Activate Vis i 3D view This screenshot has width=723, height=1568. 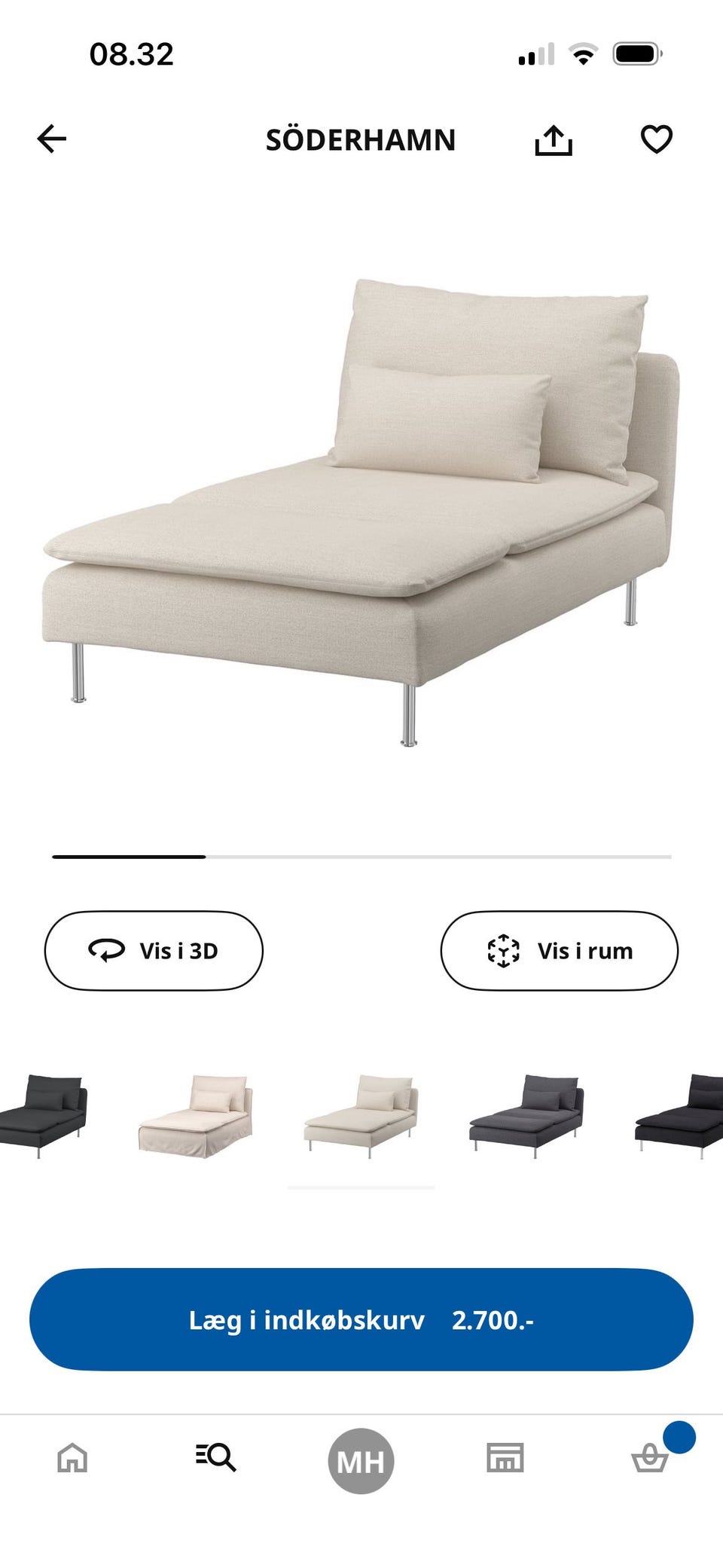[154, 951]
